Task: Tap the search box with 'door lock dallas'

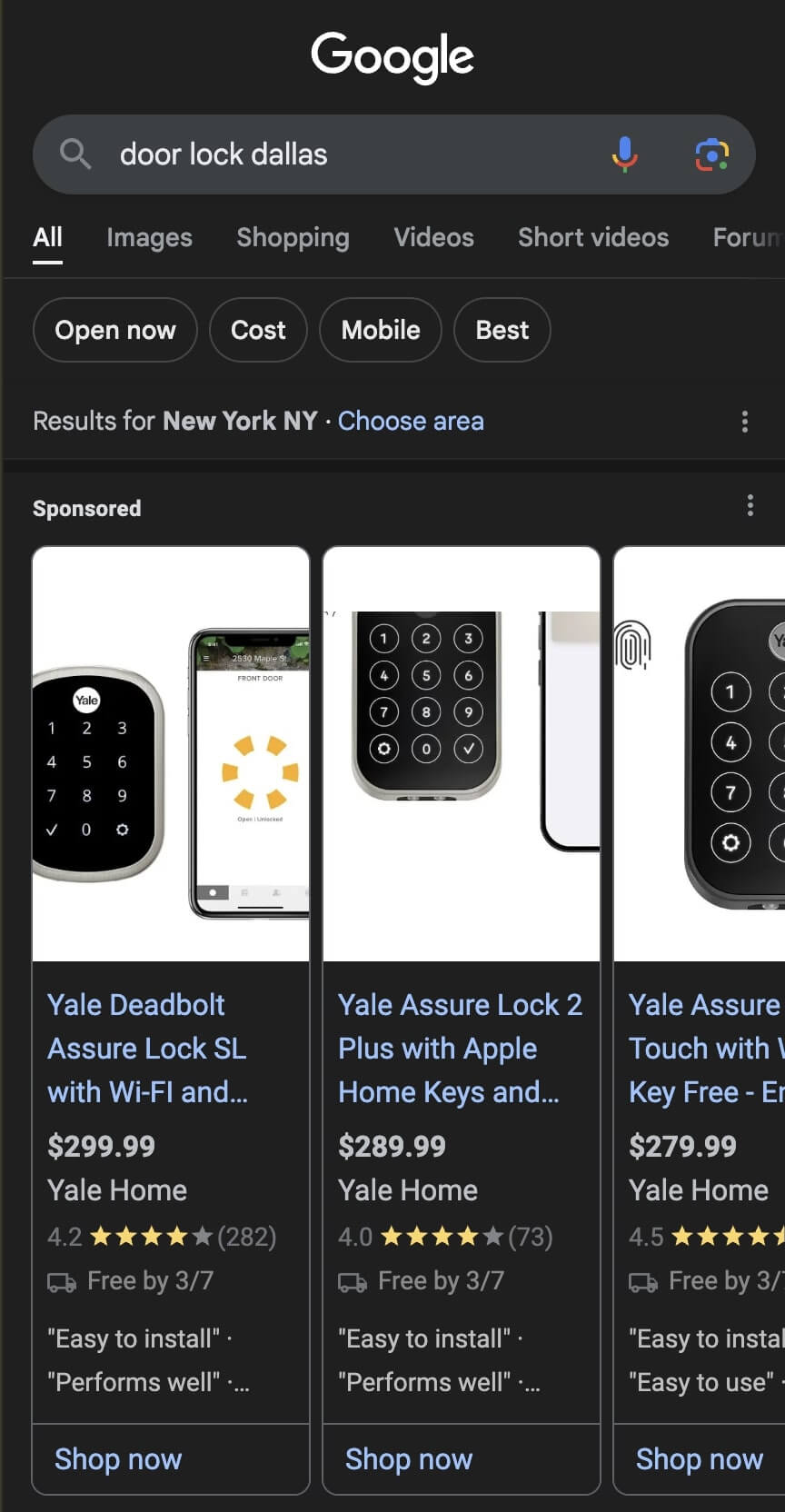Action: click(345, 154)
